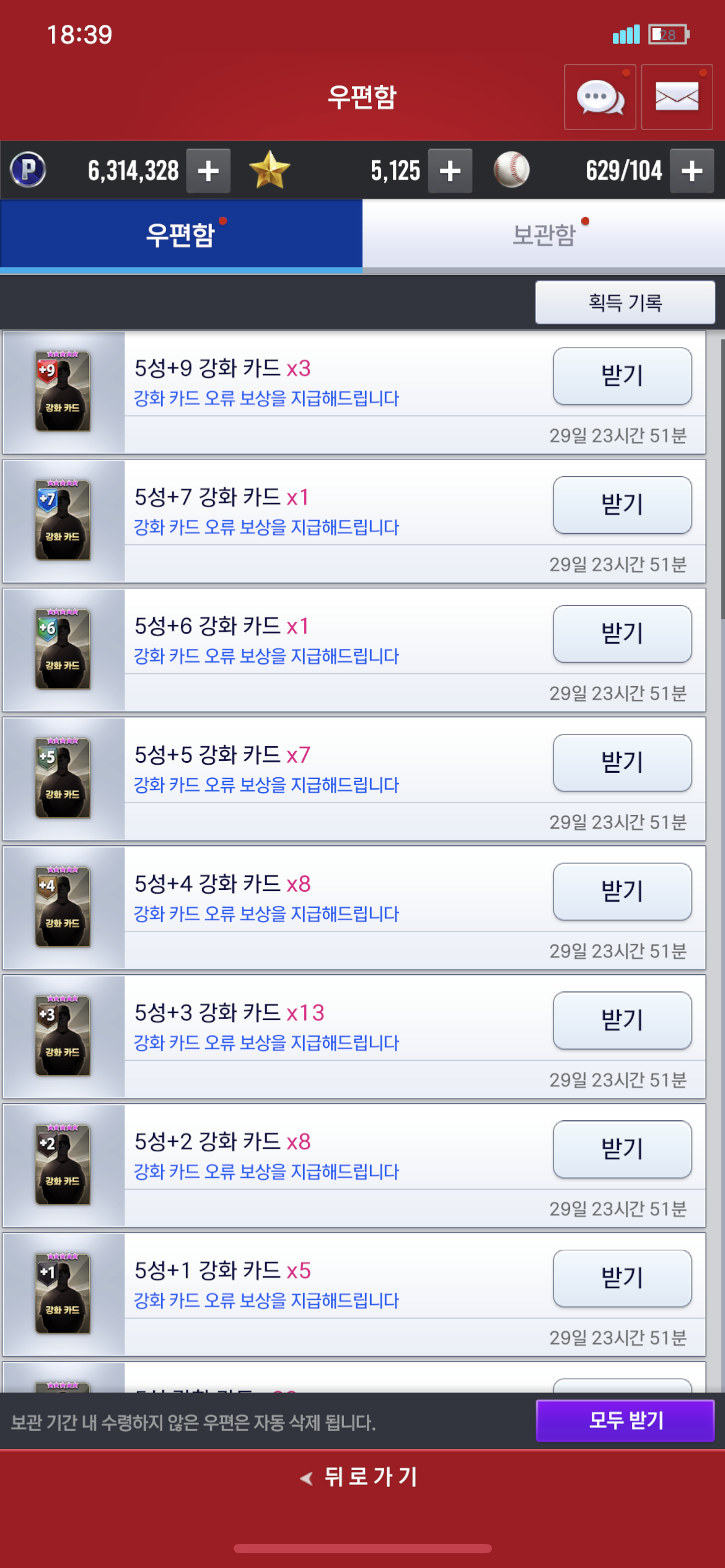725x1568 pixels.
Task: Add more points with the plus button
Action: point(208,171)
